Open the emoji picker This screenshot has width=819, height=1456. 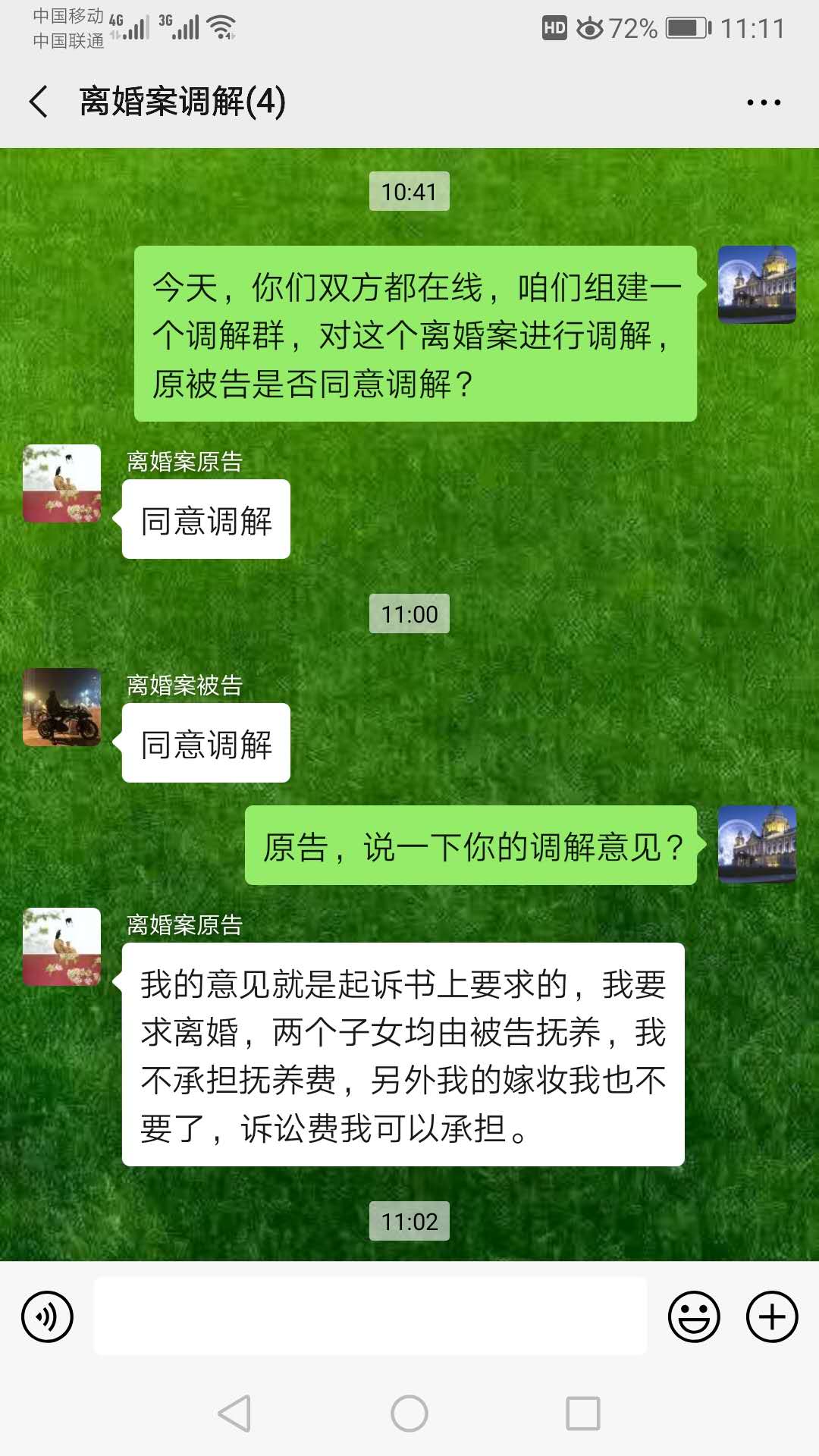(693, 1316)
